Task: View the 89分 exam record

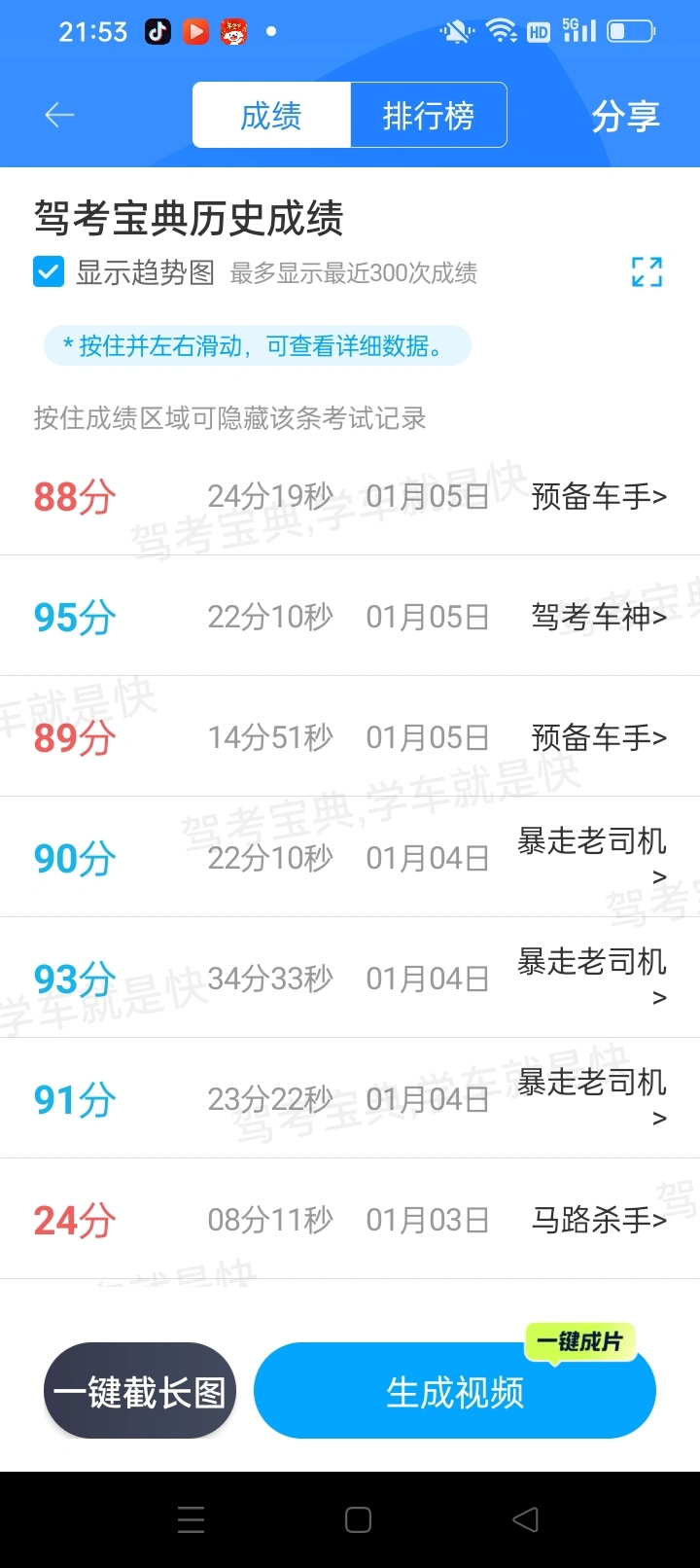Action: pos(350,737)
